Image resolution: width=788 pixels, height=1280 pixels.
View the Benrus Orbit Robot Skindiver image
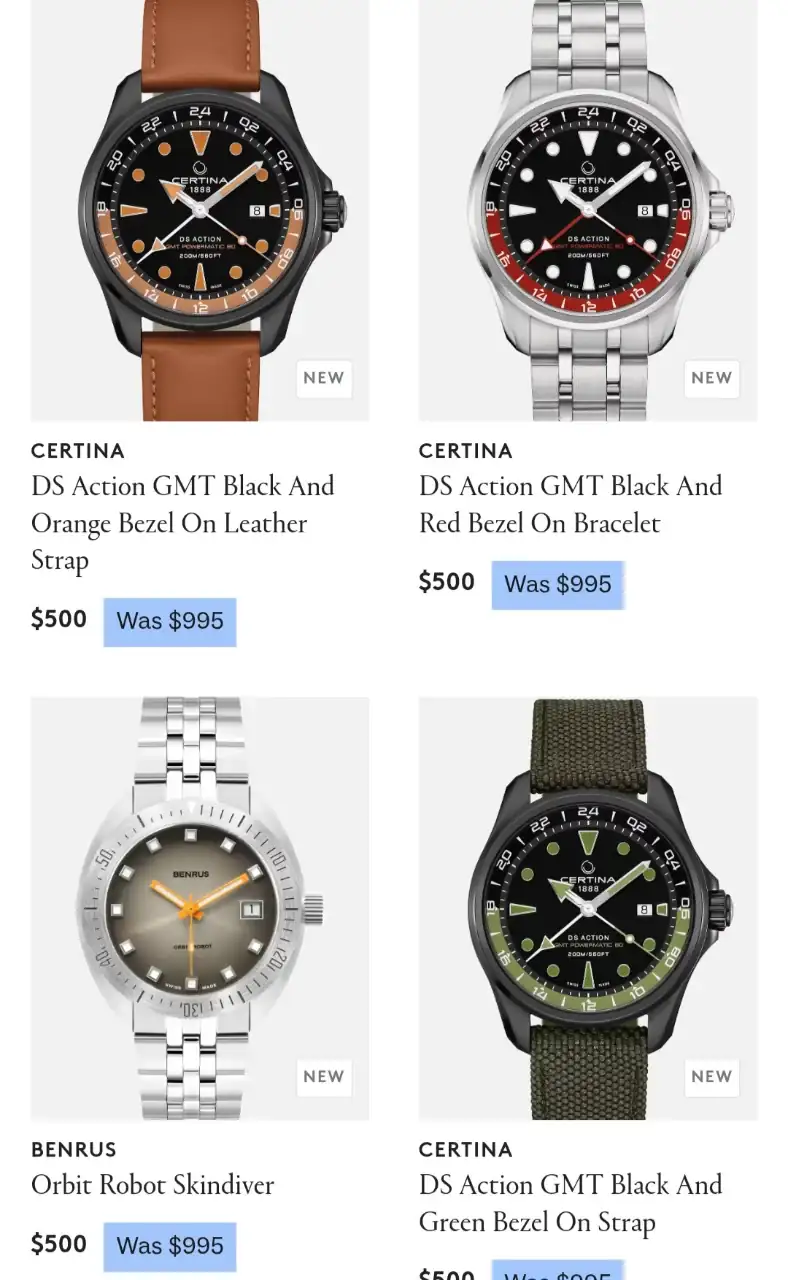click(200, 908)
